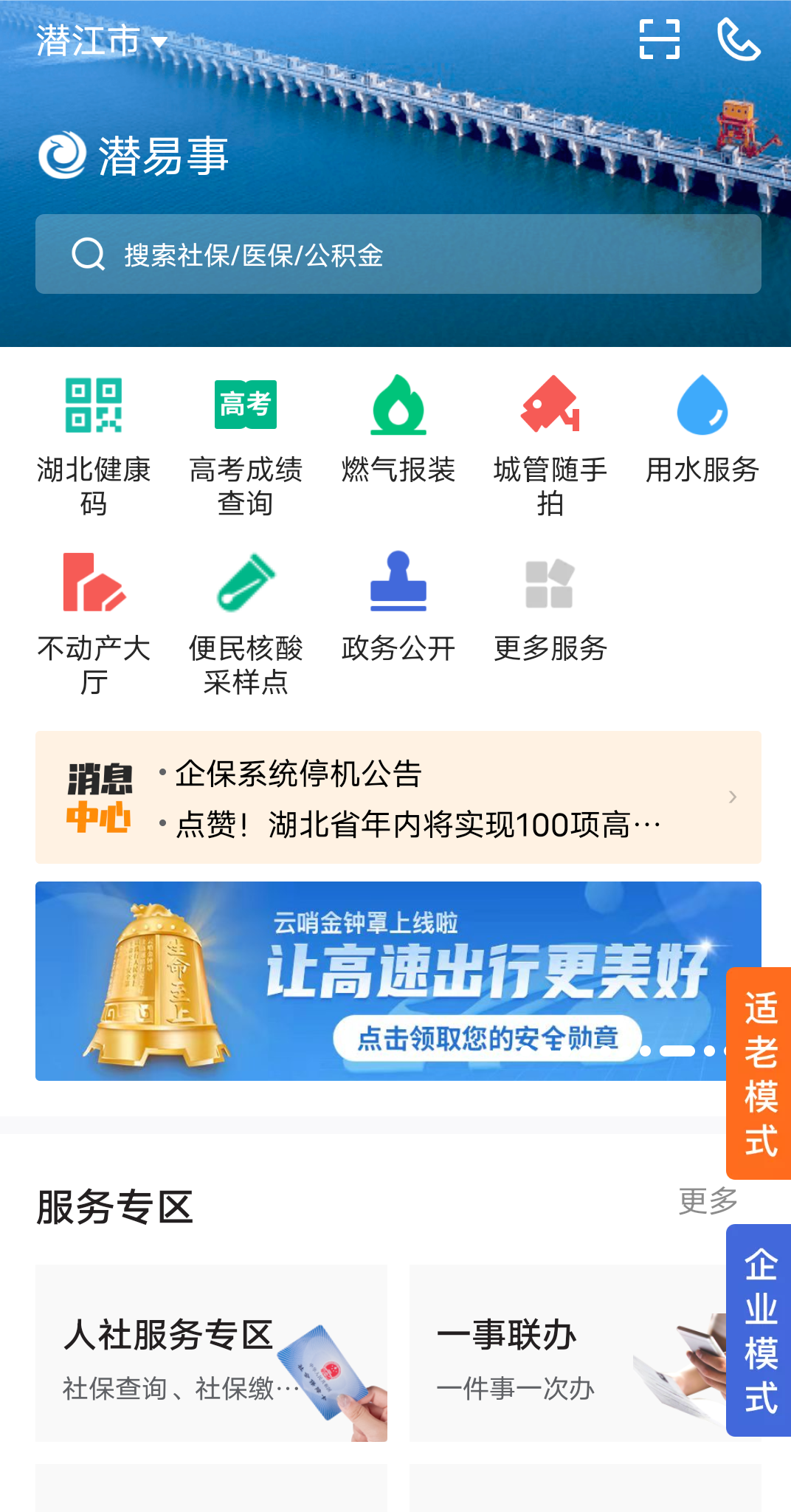This screenshot has width=791, height=1512.
Task: Read the 企保系统停机公告 notice
Action: tap(298, 774)
